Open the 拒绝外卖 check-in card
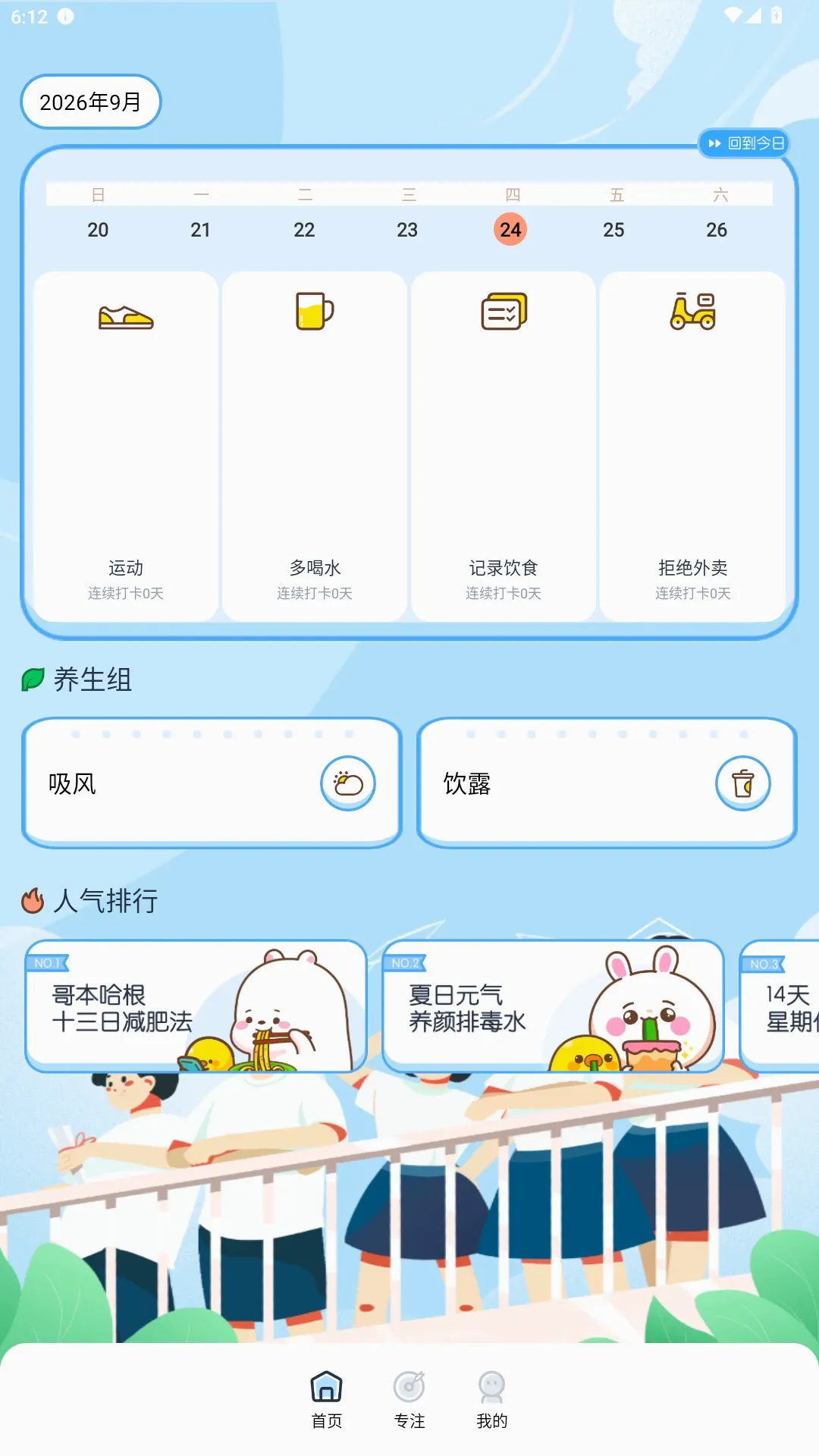The height and width of the screenshot is (1456, 819). (x=692, y=447)
